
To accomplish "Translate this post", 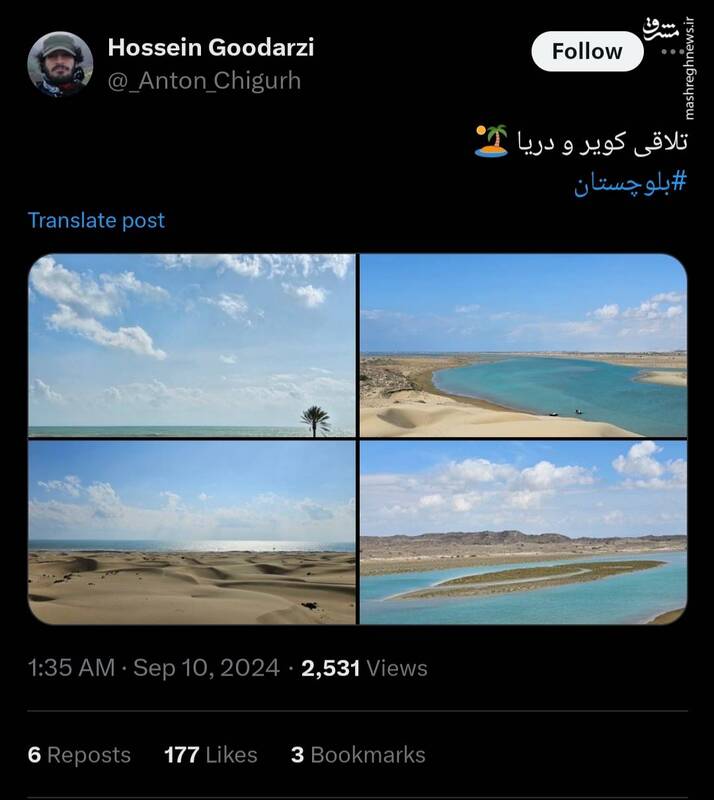I will pyautogui.click(x=96, y=220).
